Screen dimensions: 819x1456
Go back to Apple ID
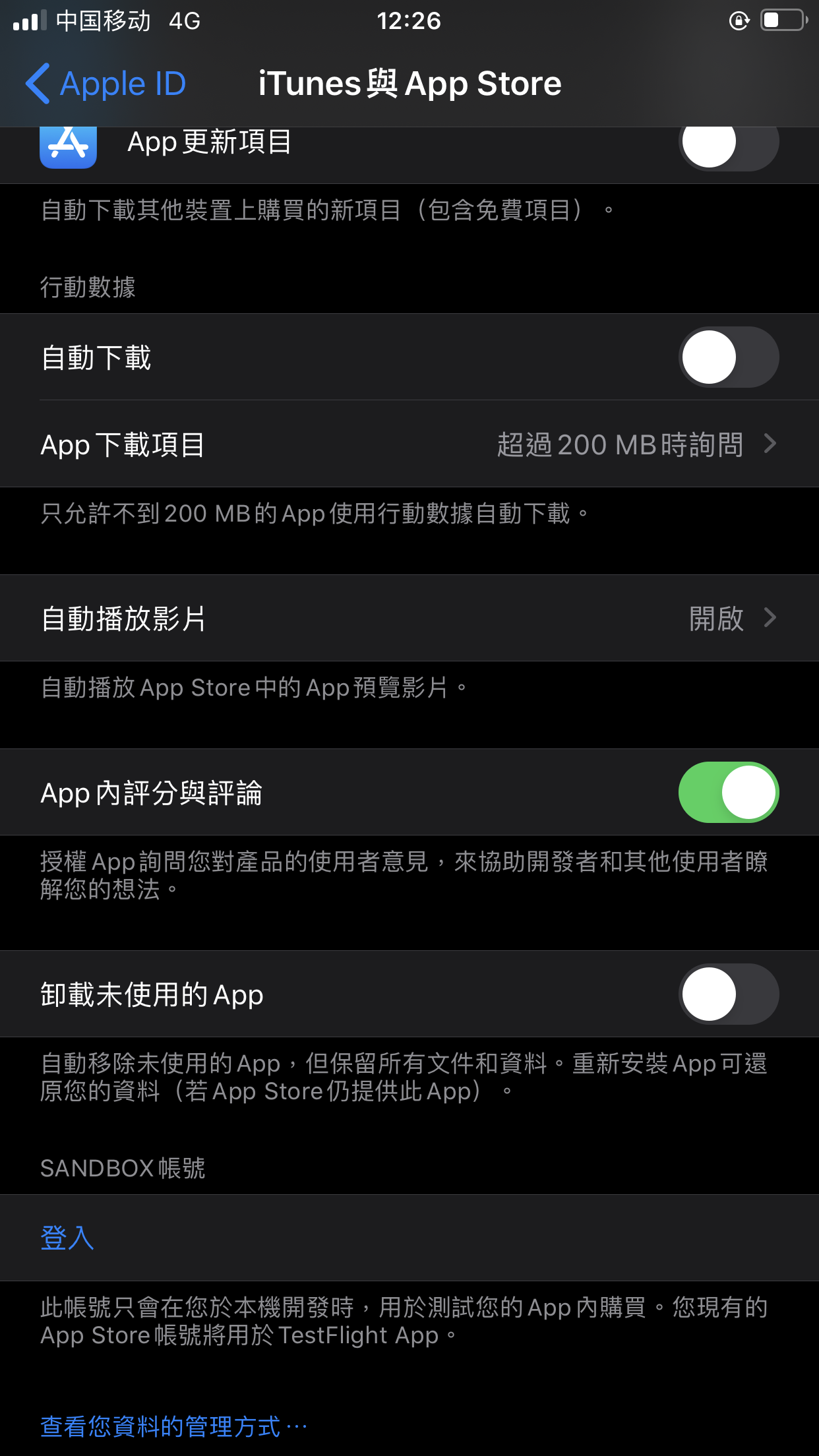pos(106,84)
